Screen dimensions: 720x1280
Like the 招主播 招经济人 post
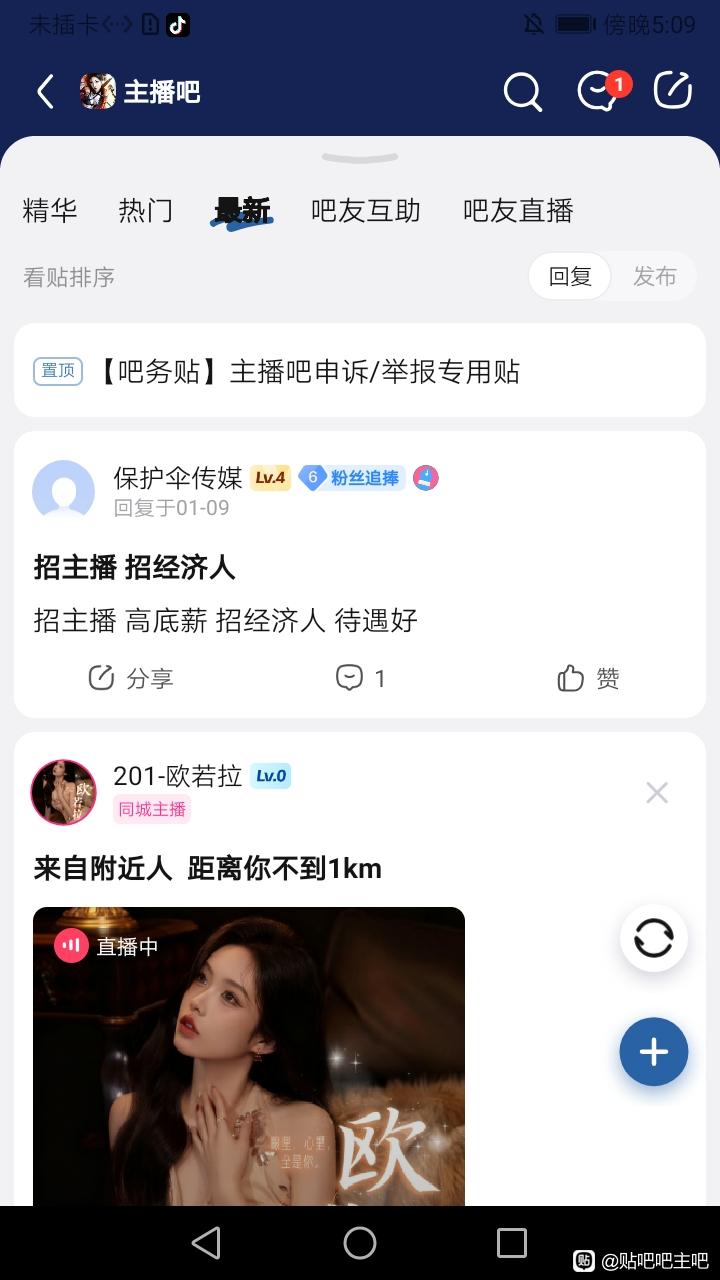click(x=588, y=678)
